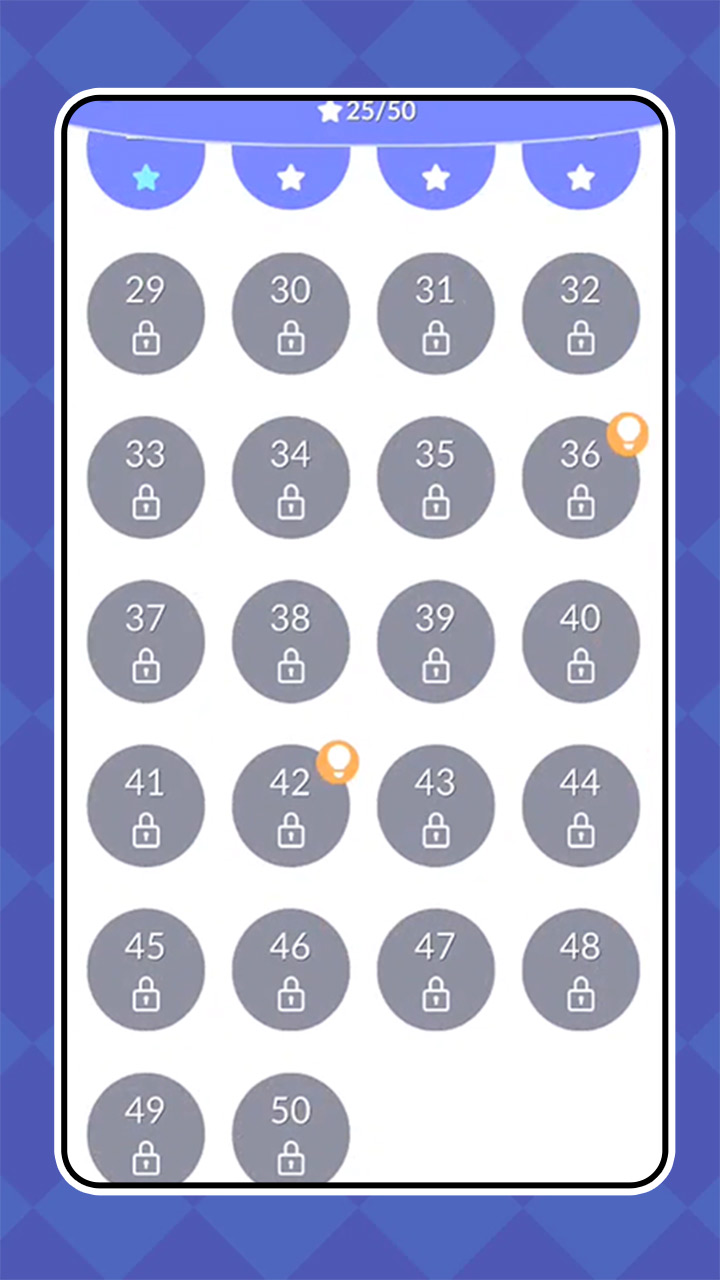Tap level 30 circle
The width and height of the screenshot is (720, 1280).
(x=291, y=314)
